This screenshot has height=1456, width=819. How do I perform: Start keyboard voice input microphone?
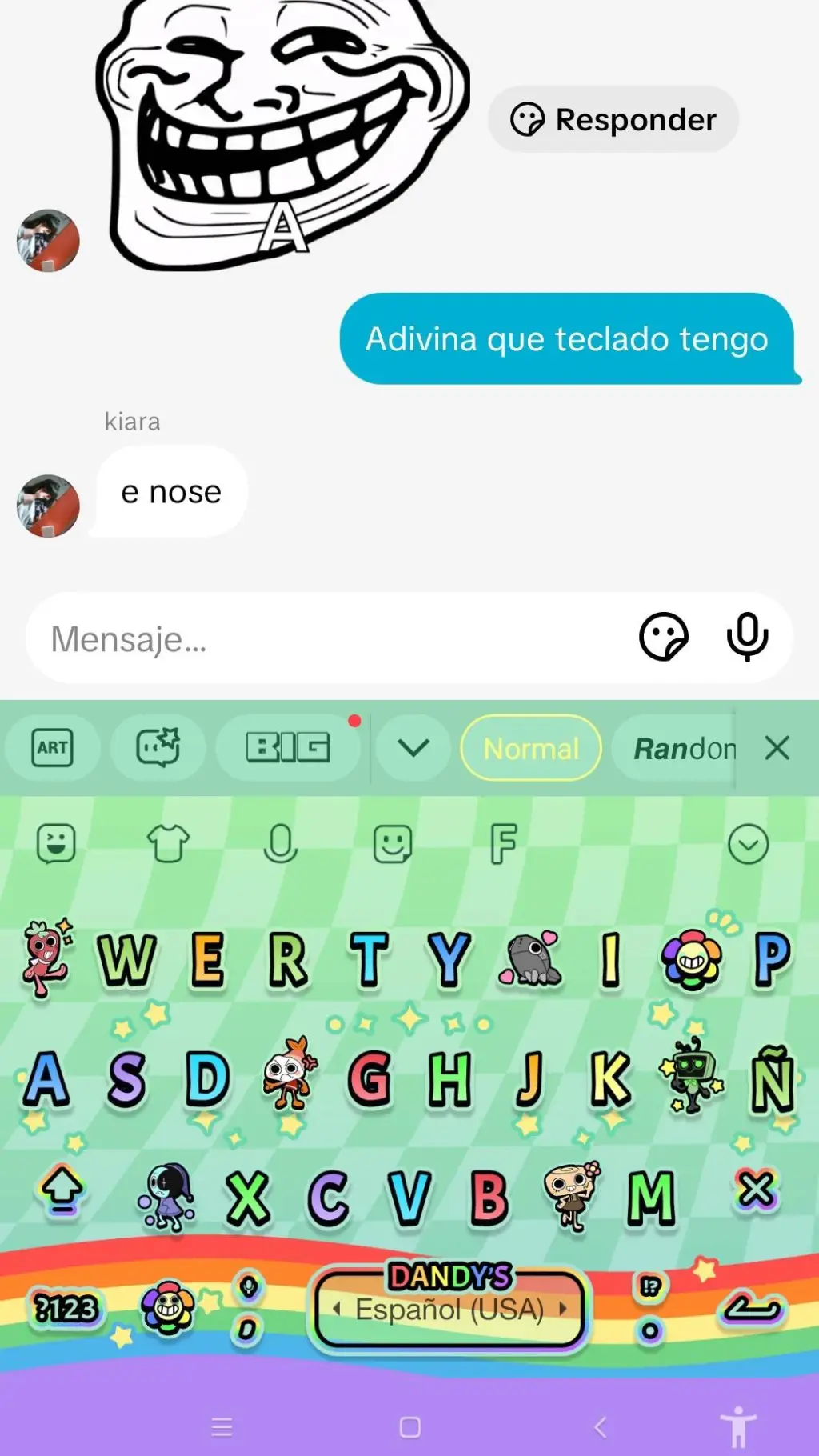(280, 844)
